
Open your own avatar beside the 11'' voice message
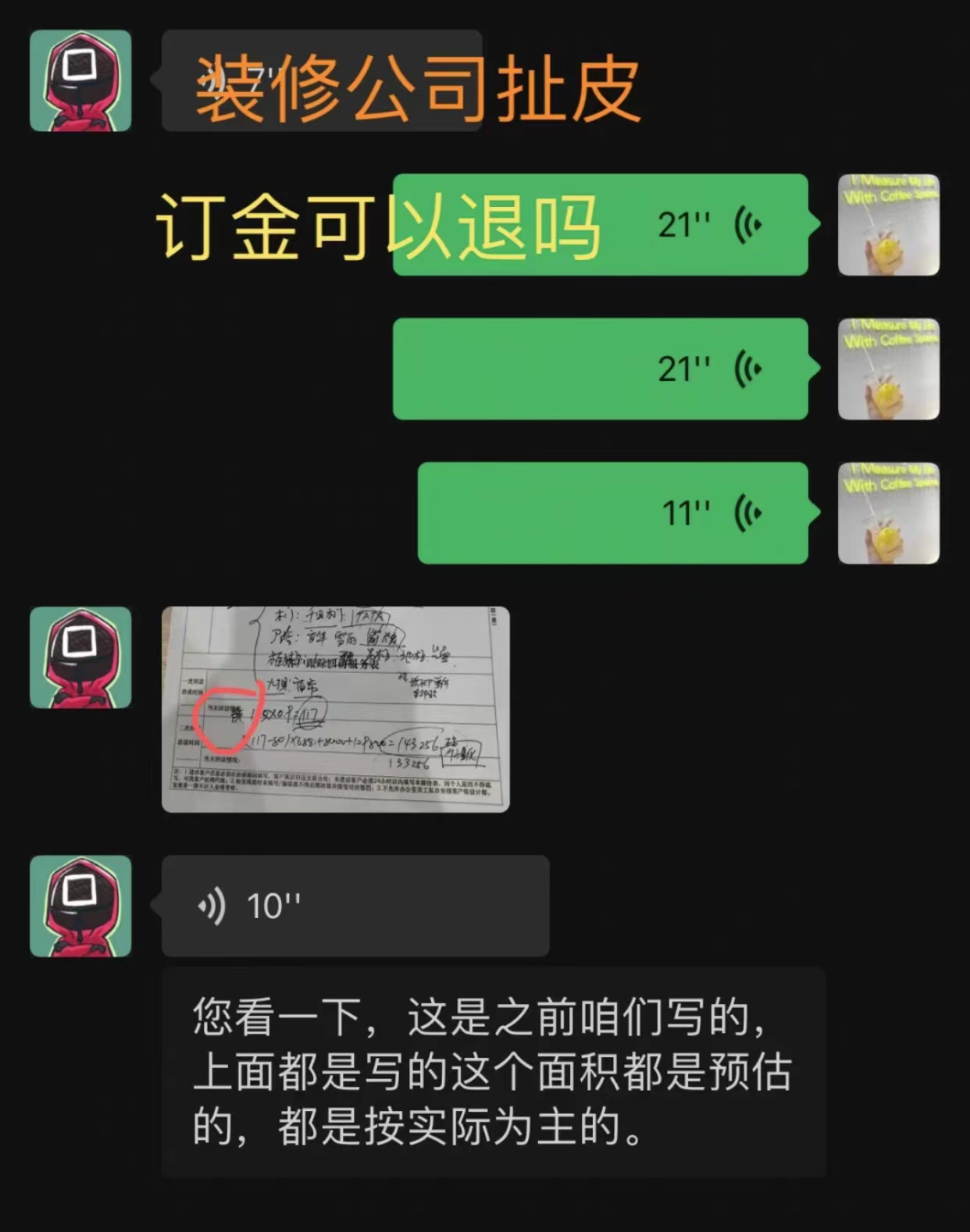click(888, 513)
